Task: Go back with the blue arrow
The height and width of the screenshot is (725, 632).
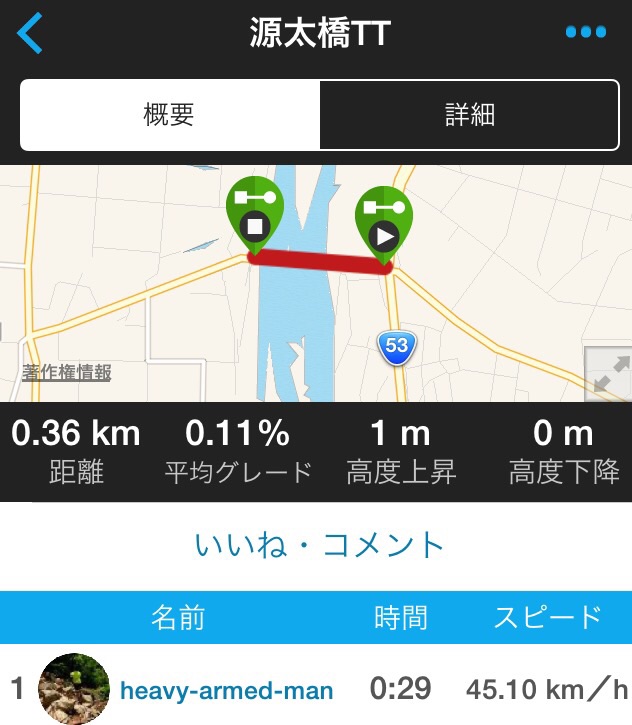Action: click(31, 33)
